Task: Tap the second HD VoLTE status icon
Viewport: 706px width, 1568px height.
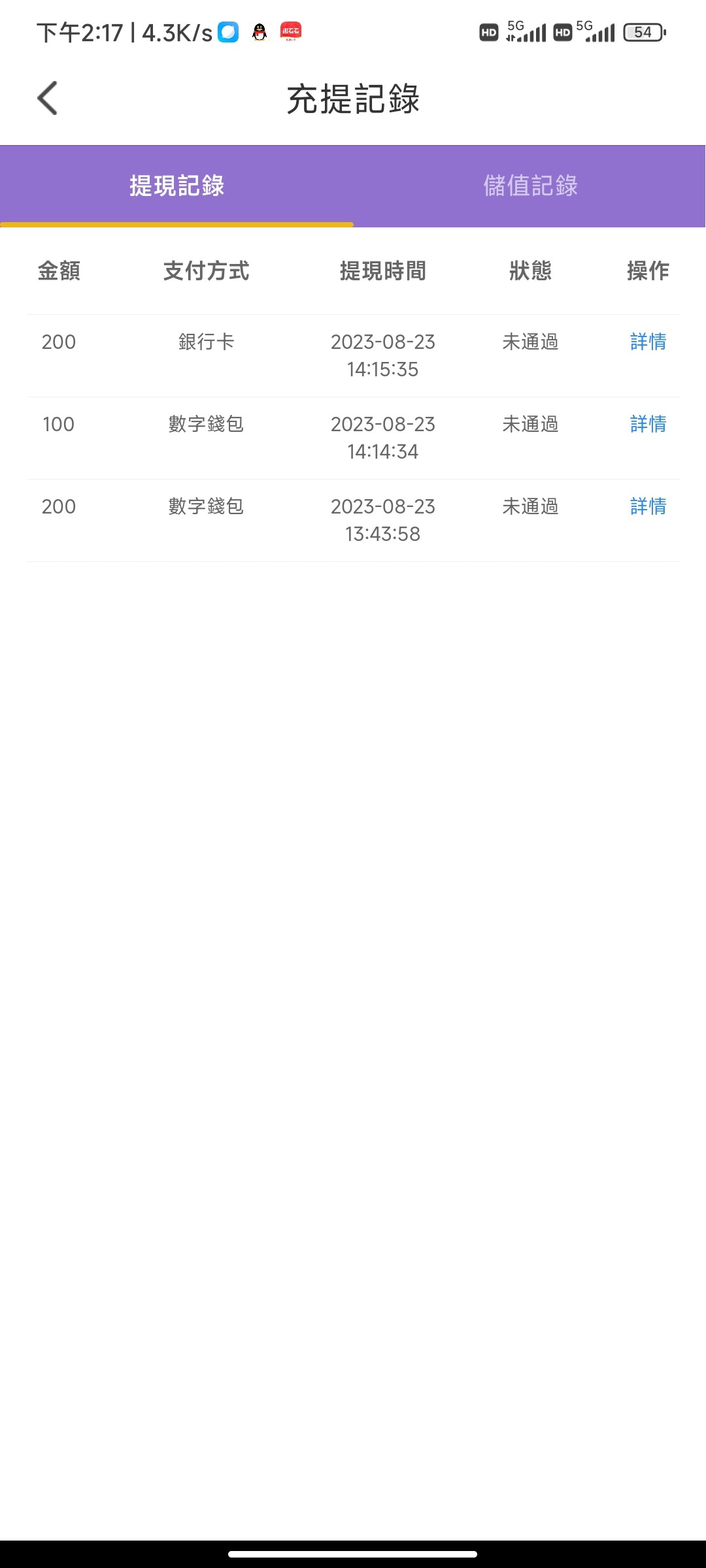Action: click(x=561, y=31)
